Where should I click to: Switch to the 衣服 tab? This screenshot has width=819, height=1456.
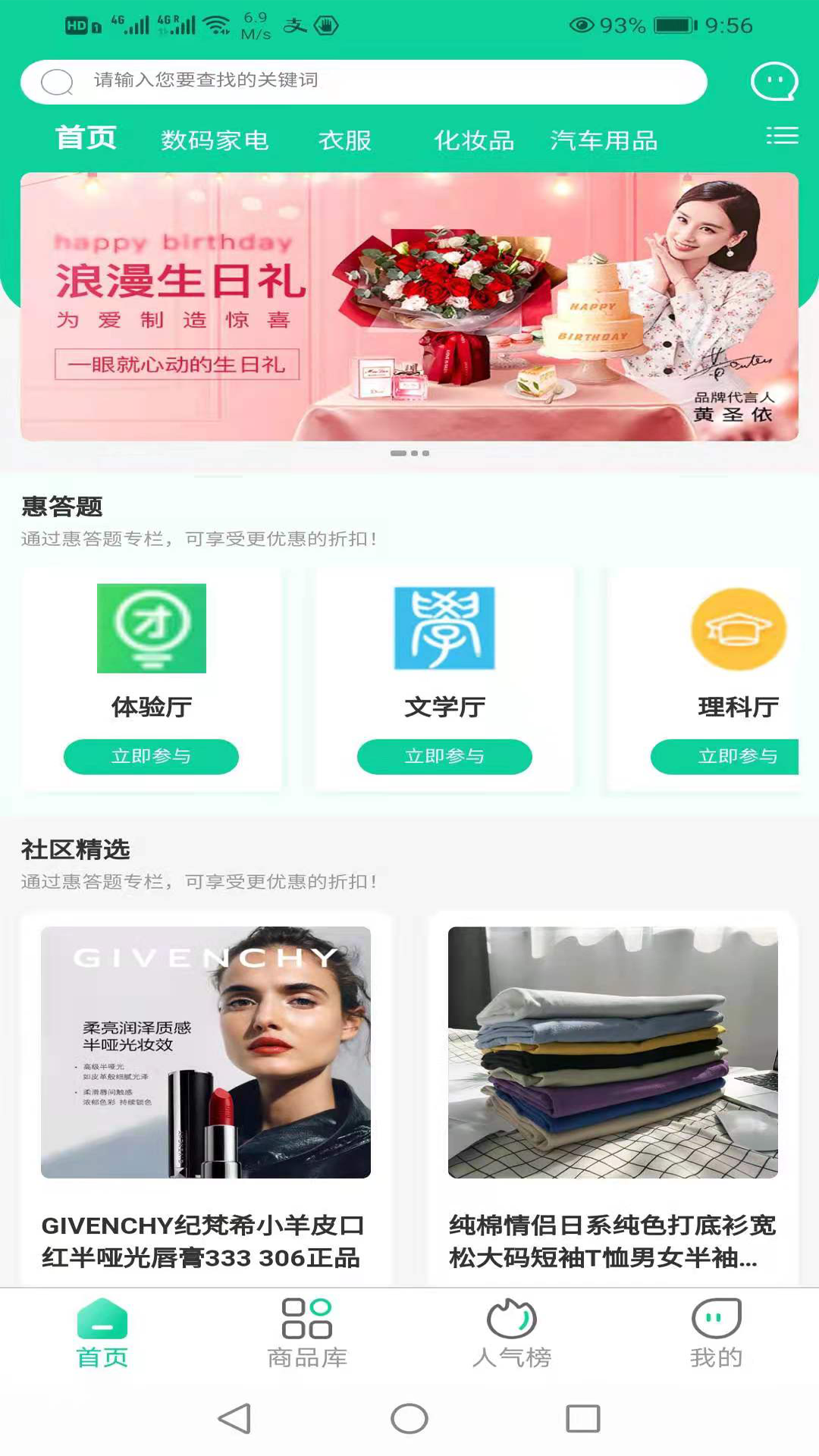coord(345,140)
